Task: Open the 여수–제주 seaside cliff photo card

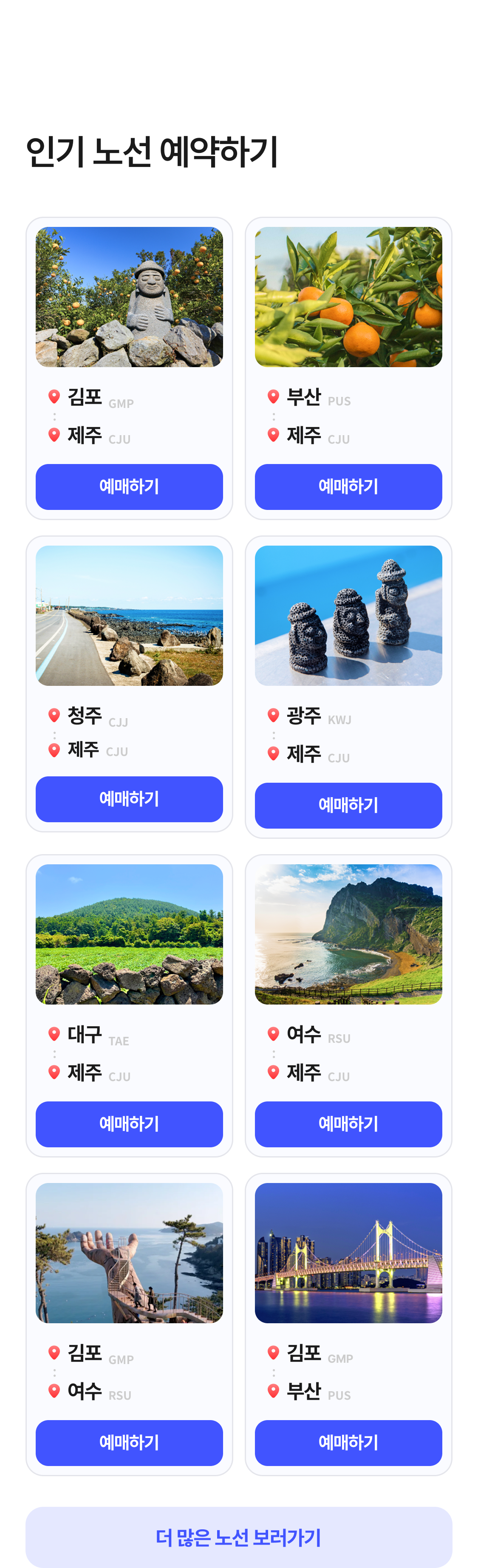Action: [348, 934]
